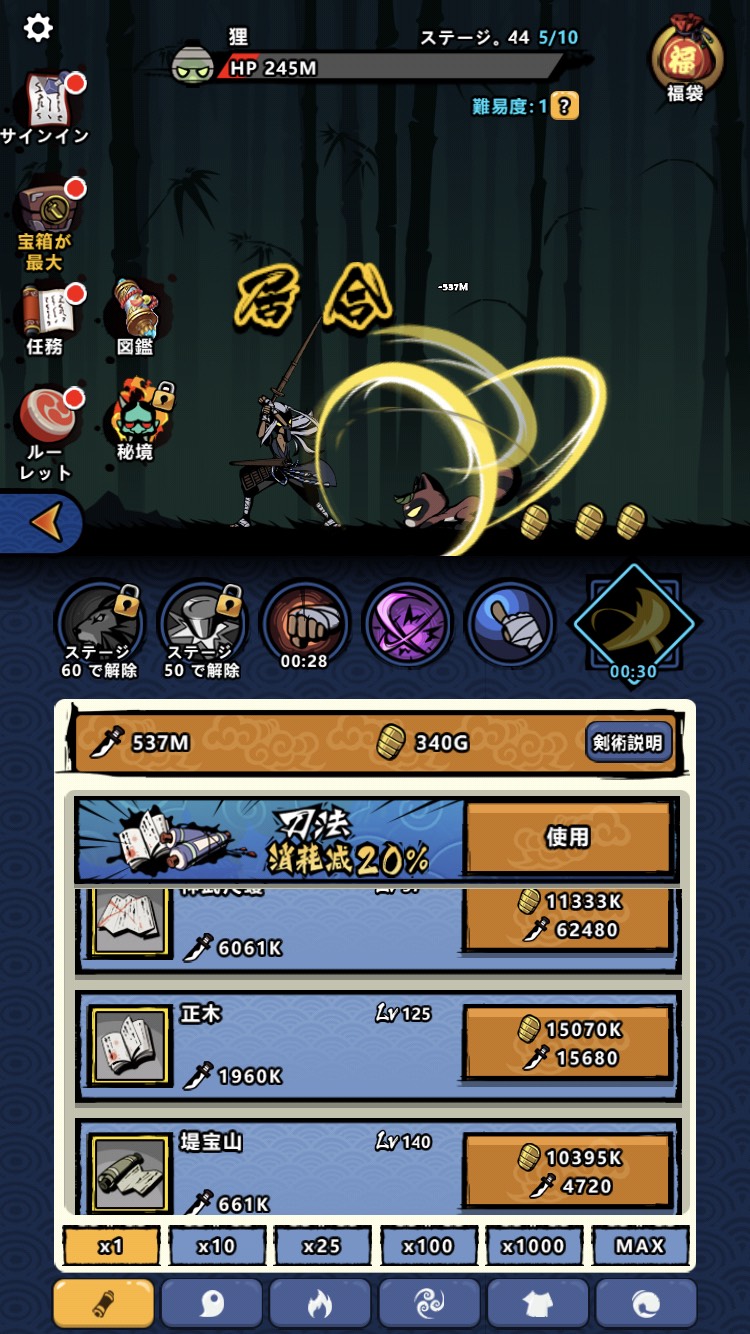Select the MAX upgrade multiplier

(640, 1246)
